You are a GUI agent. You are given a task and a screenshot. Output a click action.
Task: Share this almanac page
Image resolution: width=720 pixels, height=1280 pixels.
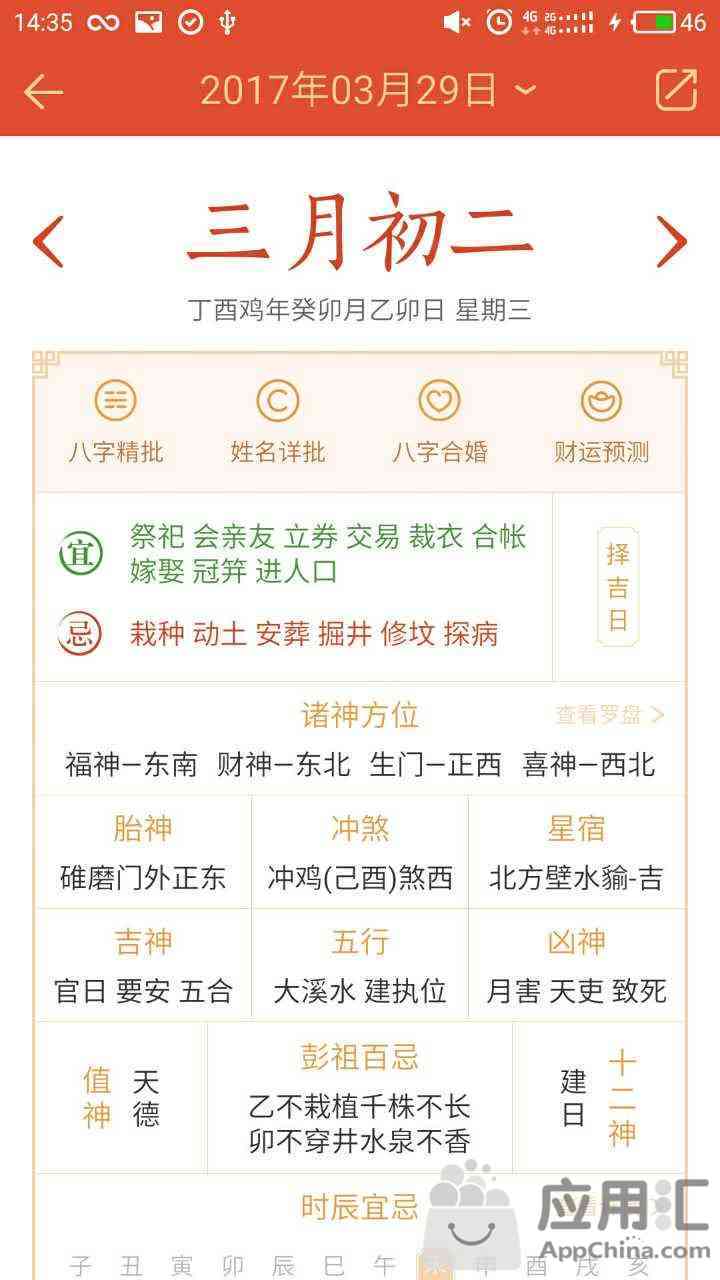tap(676, 91)
